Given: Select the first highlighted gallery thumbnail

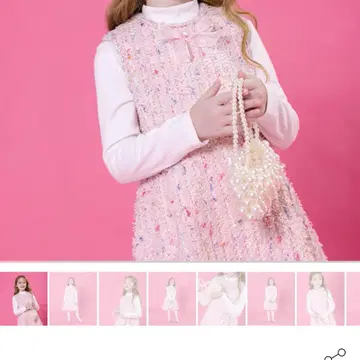Looking at the screenshot, I should 23,299.
